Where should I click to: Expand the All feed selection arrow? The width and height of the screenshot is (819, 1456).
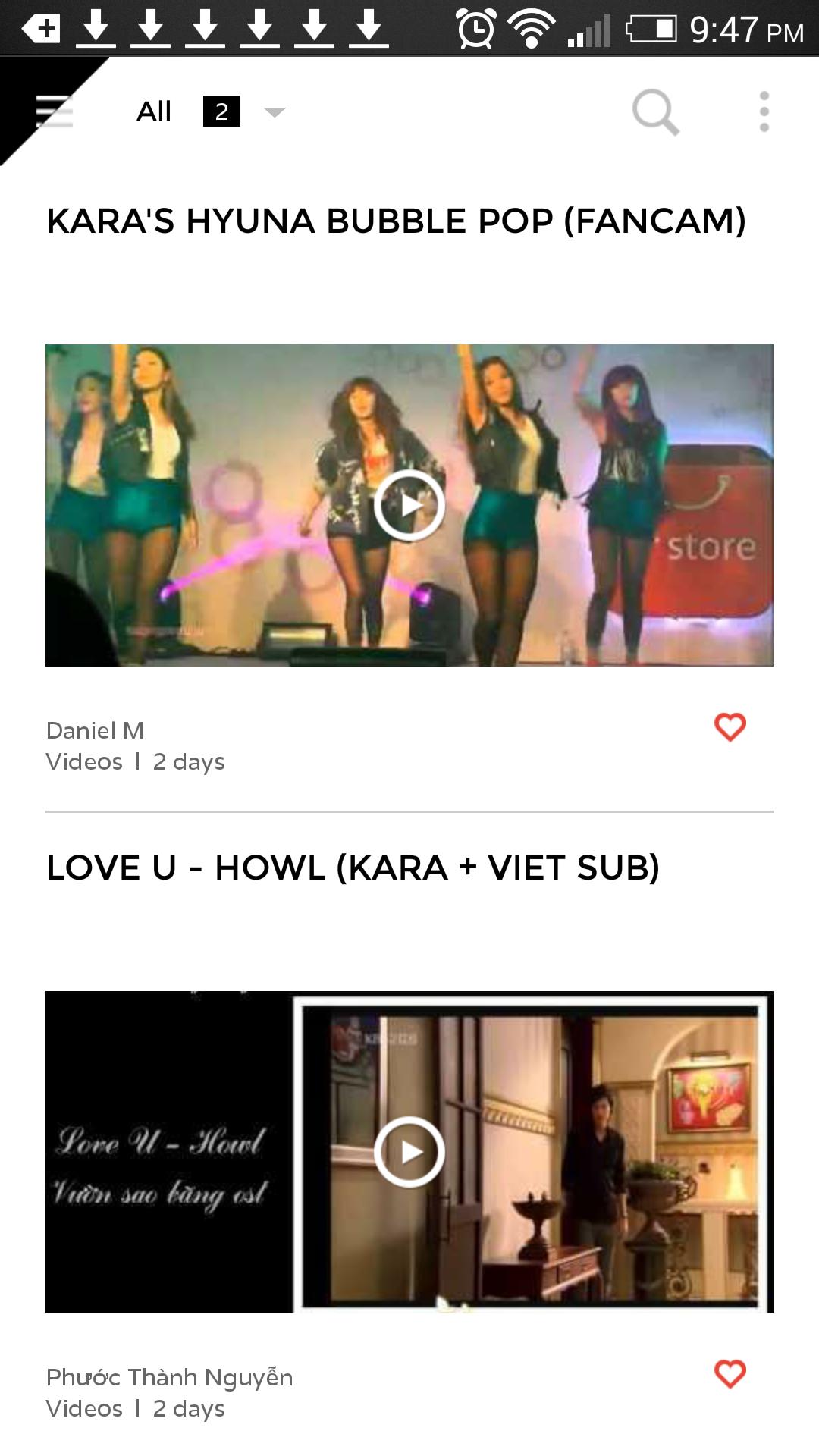click(274, 111)
